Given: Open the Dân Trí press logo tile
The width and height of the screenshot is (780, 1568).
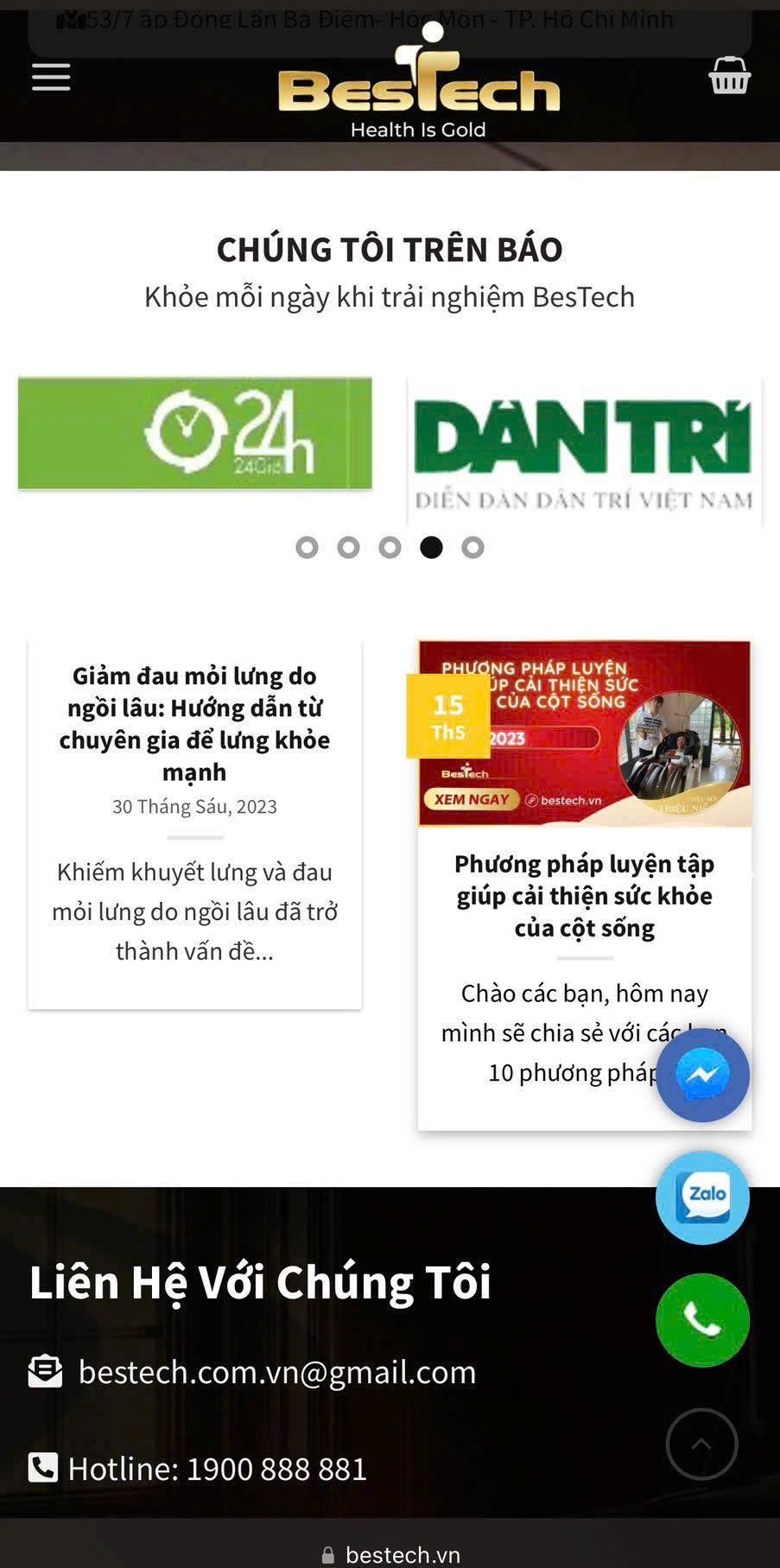Looking at the screenshot, I should (x=584, y=452).
